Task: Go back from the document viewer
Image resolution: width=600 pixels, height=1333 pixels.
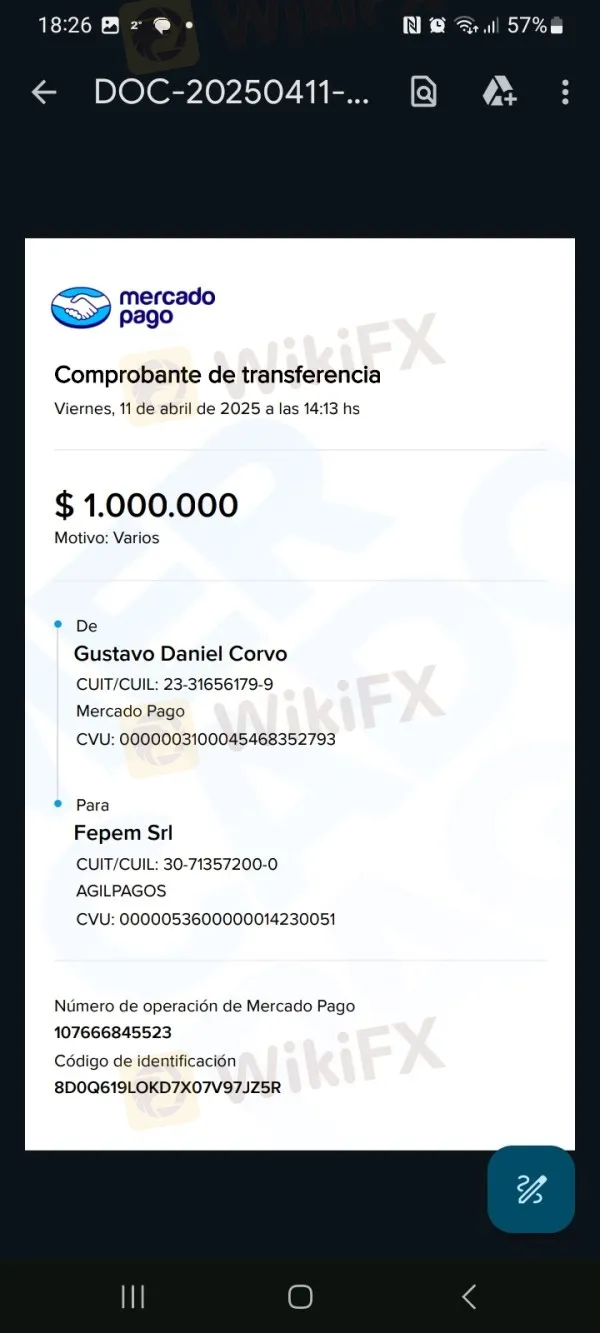Action: click(x=43, y=93)
